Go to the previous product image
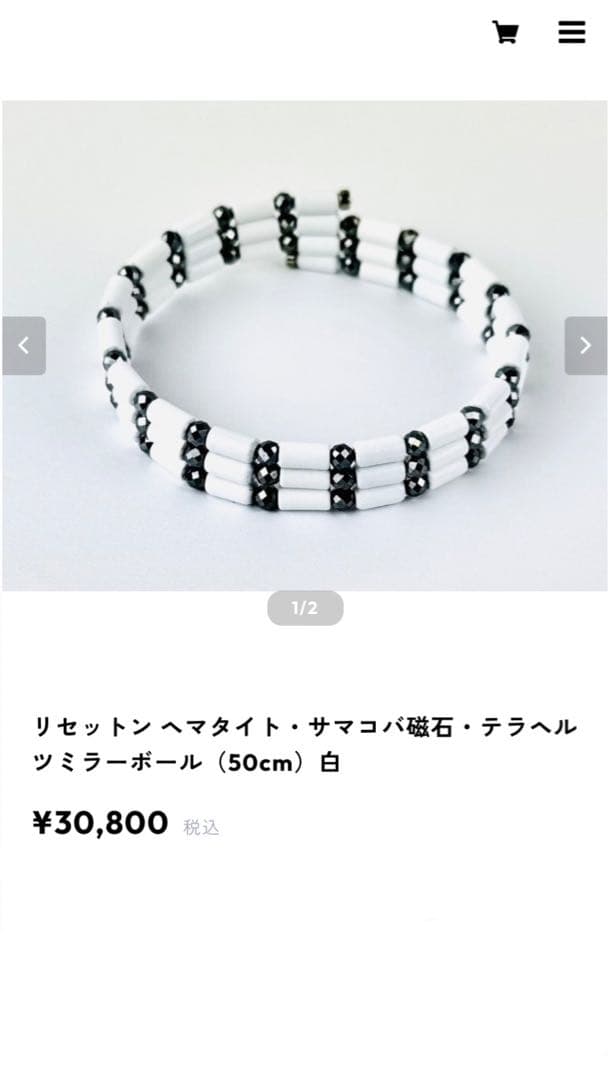The image size is (608, 1080). click(x=24, y=346)
